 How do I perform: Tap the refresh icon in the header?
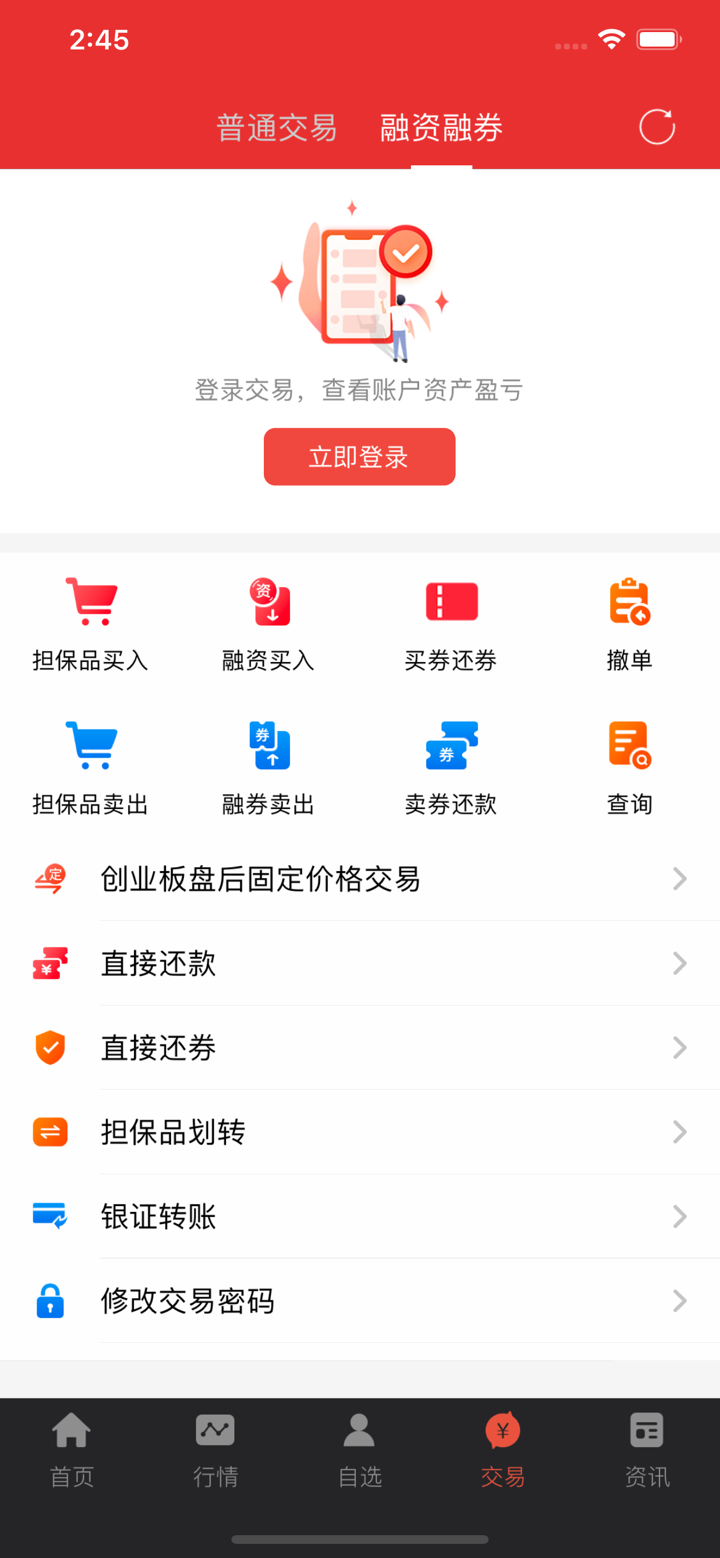click(657, 127)
